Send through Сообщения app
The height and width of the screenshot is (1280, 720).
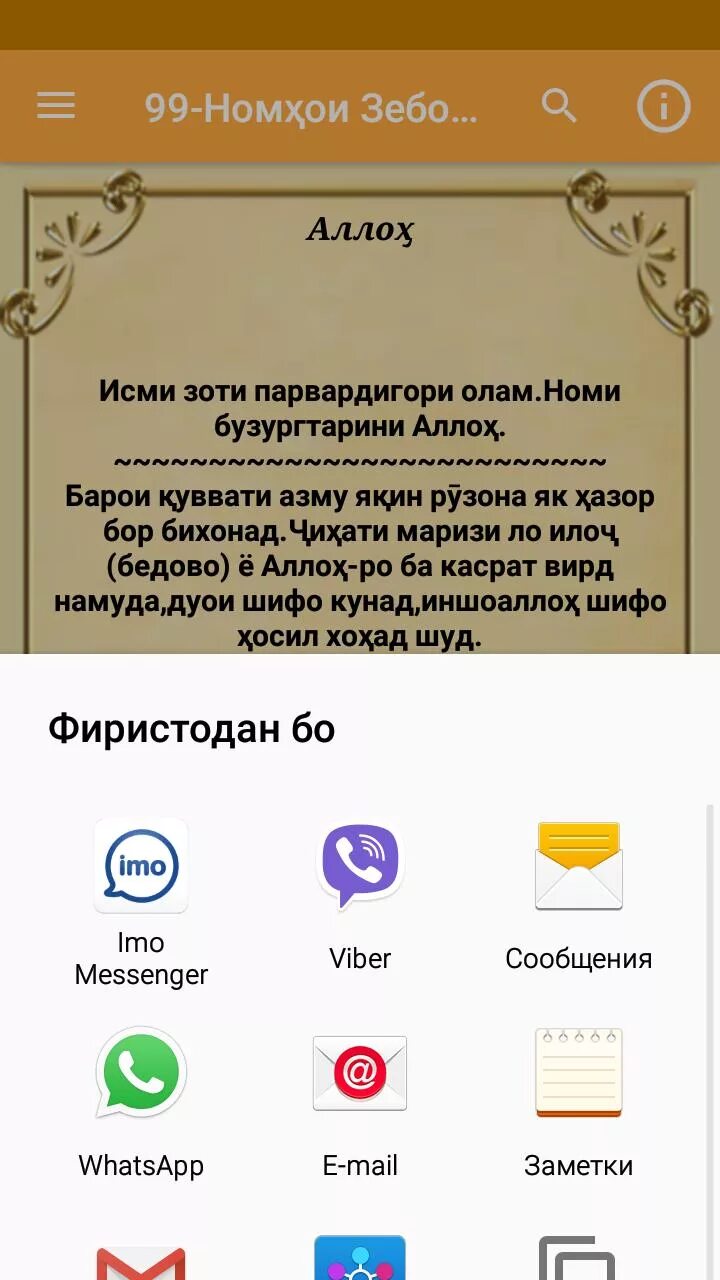click(578, 897)
